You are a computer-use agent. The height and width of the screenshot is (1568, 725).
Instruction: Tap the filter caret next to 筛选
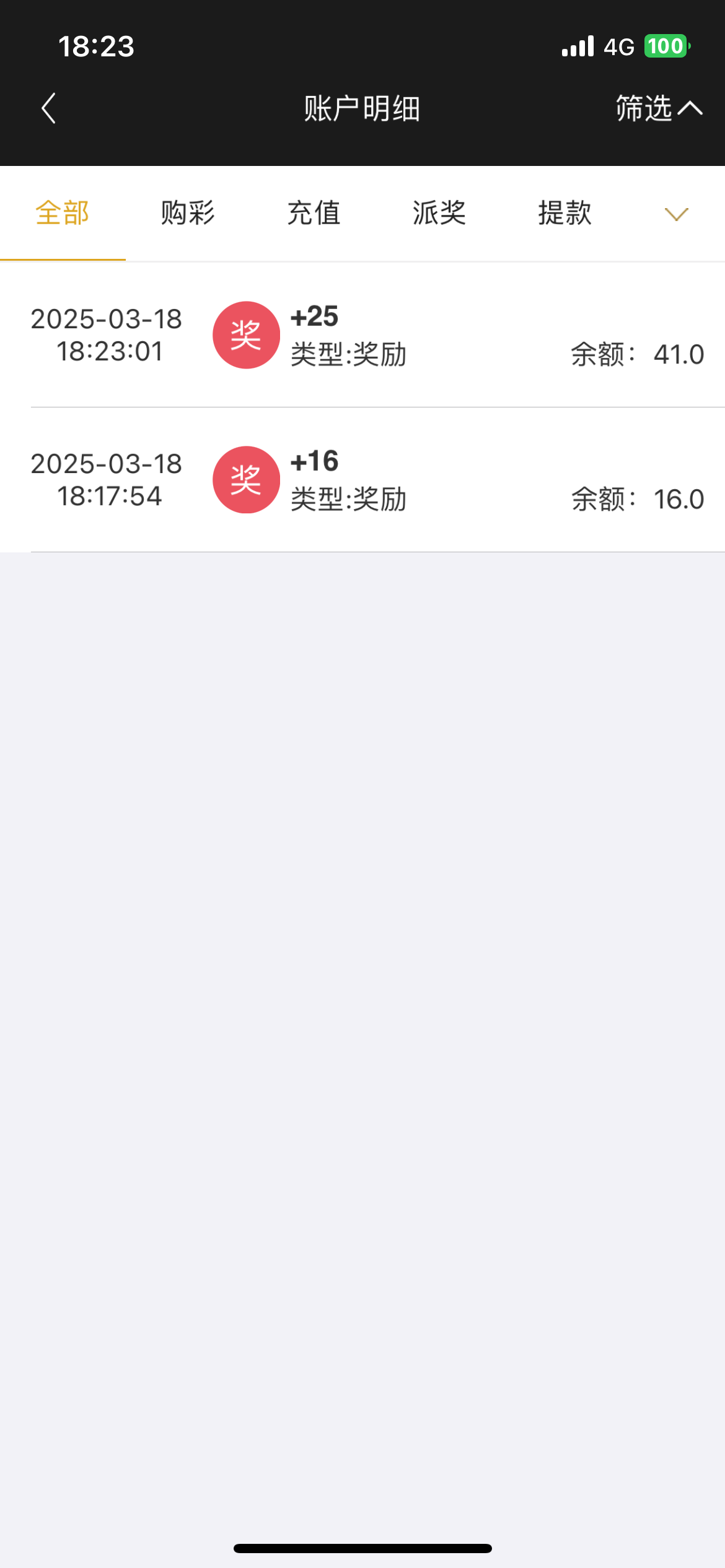coord(690,108)
